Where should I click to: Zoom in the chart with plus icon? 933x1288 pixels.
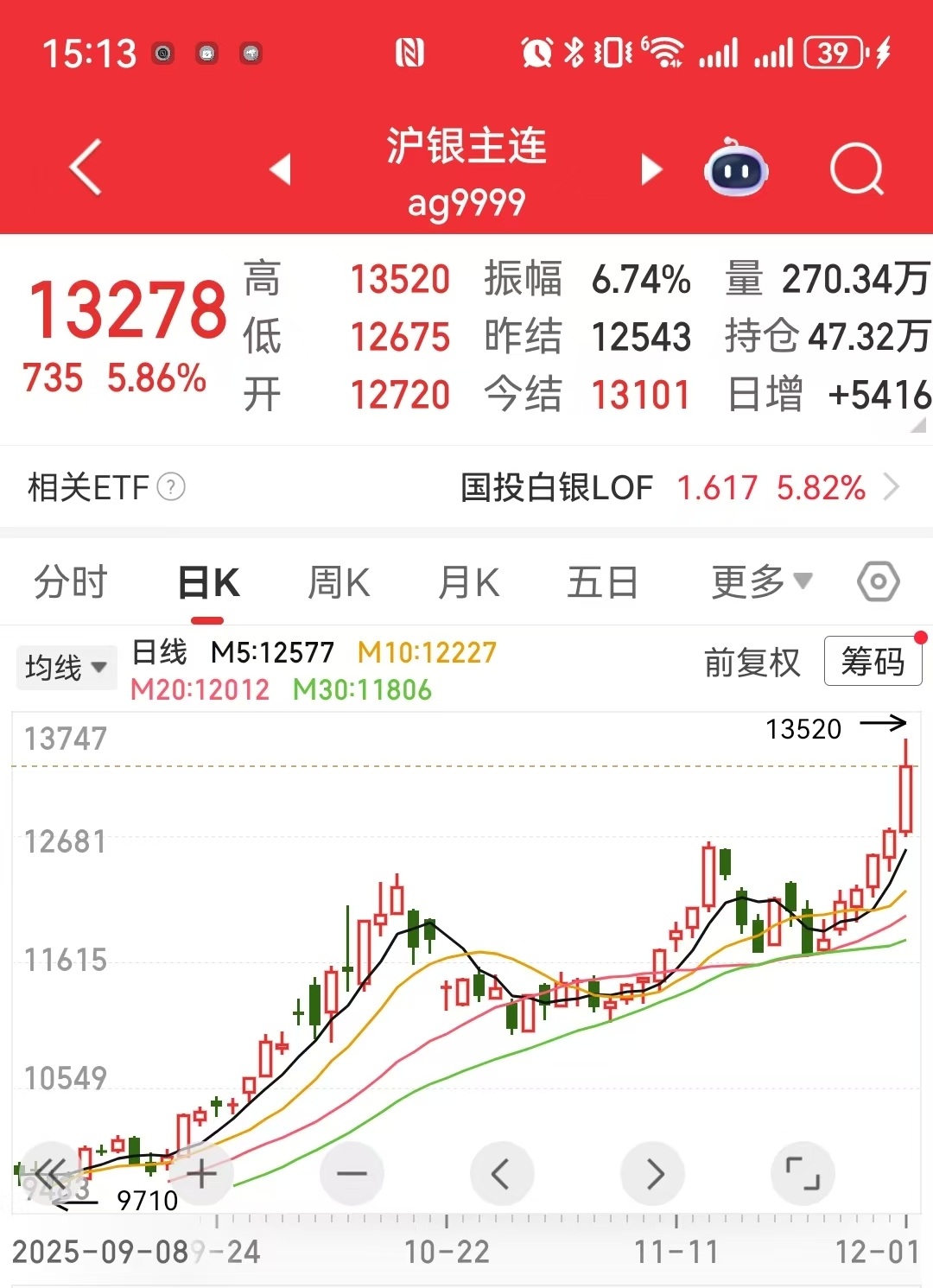[200, 1173]
